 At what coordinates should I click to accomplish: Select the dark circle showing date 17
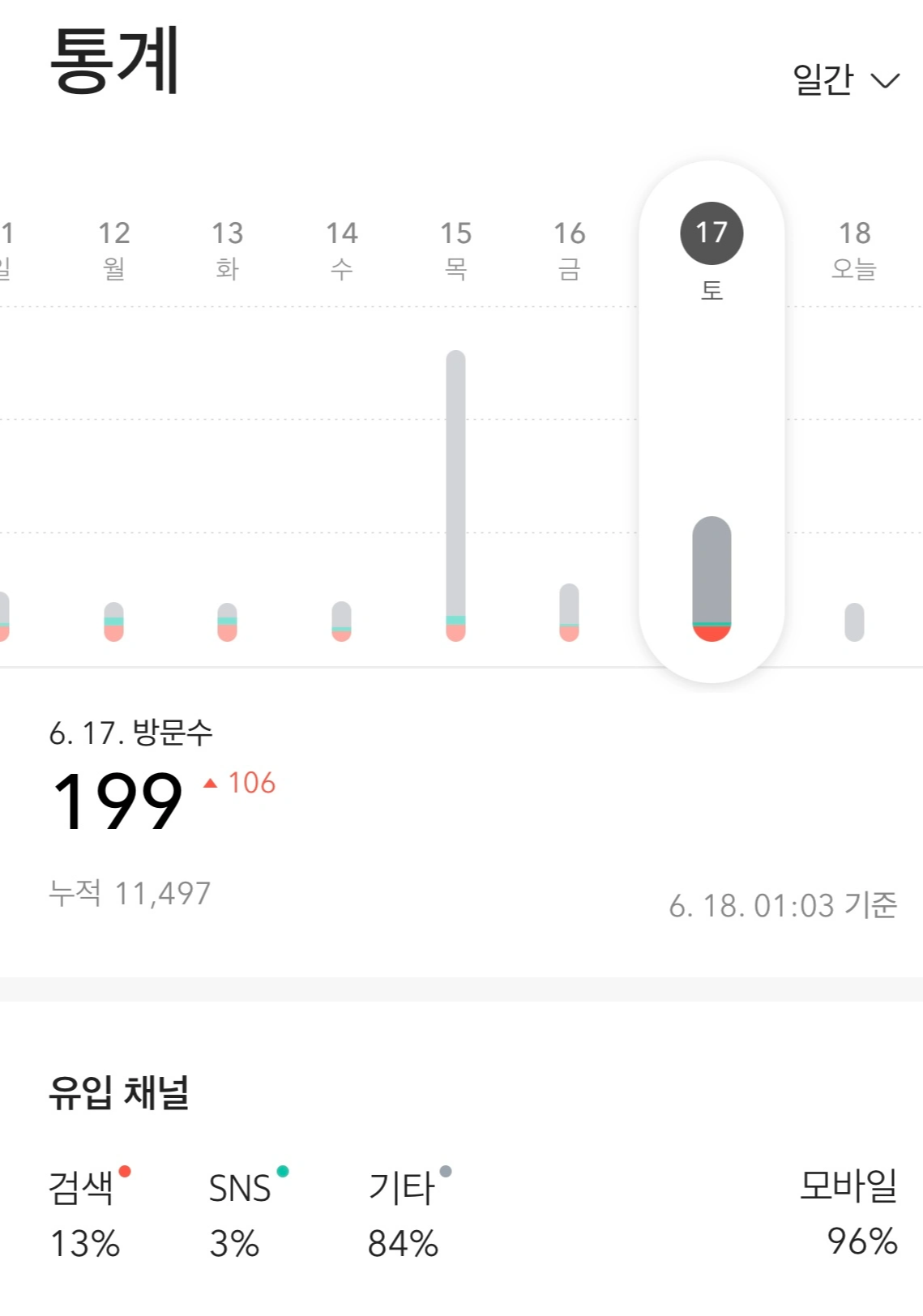coord(711,233)
